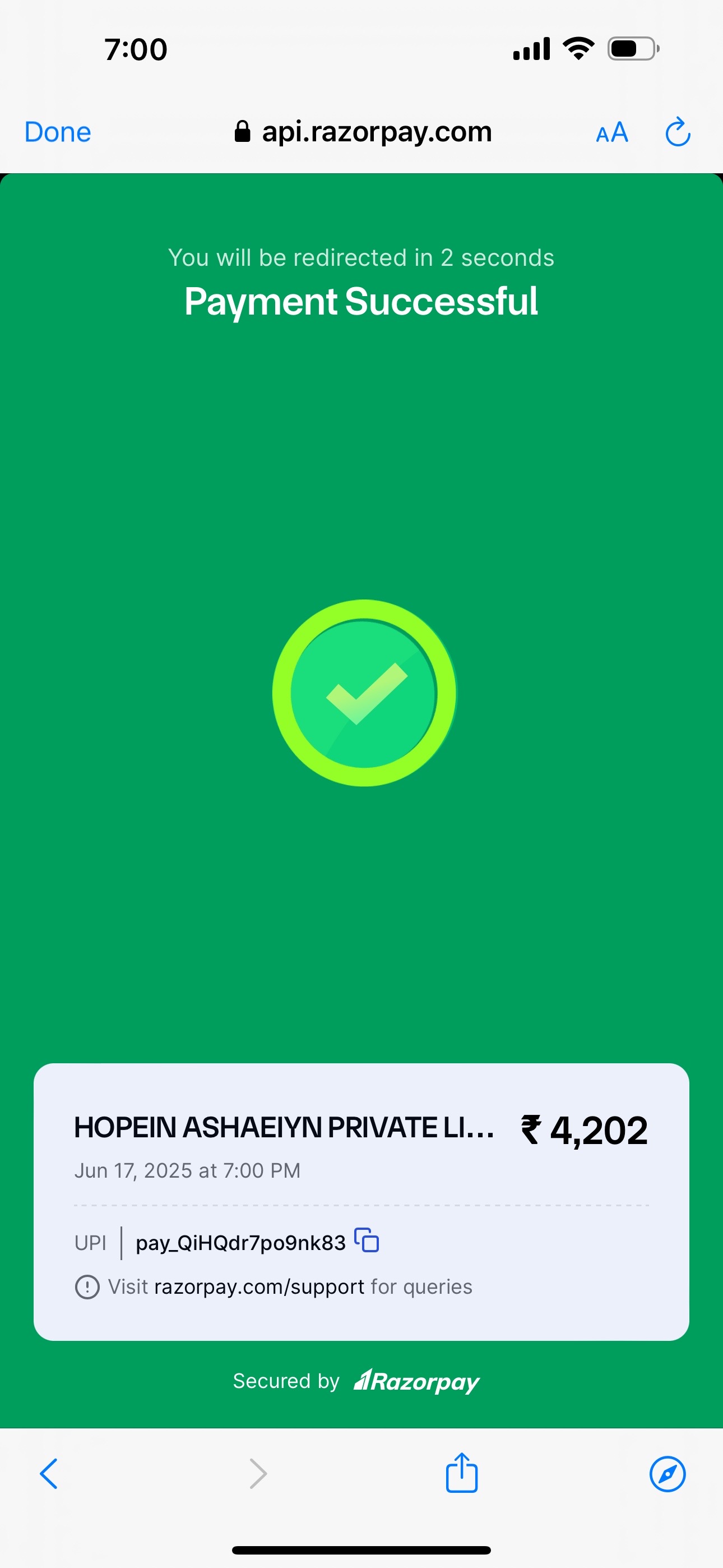This screenshot has height=1568, width=723.
Task: Open the razorpay.com/support link
Action: tap(259, 1287)
